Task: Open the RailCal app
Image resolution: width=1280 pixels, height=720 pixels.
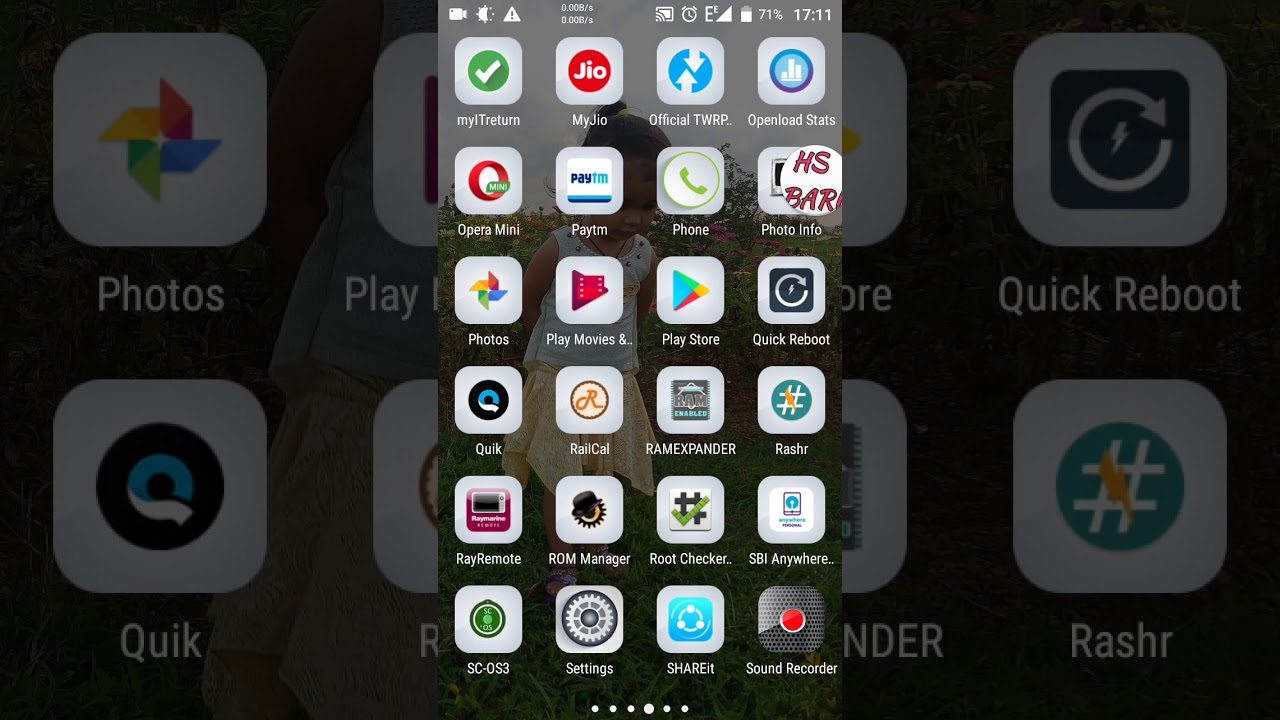Action: [x=589, y=401]
